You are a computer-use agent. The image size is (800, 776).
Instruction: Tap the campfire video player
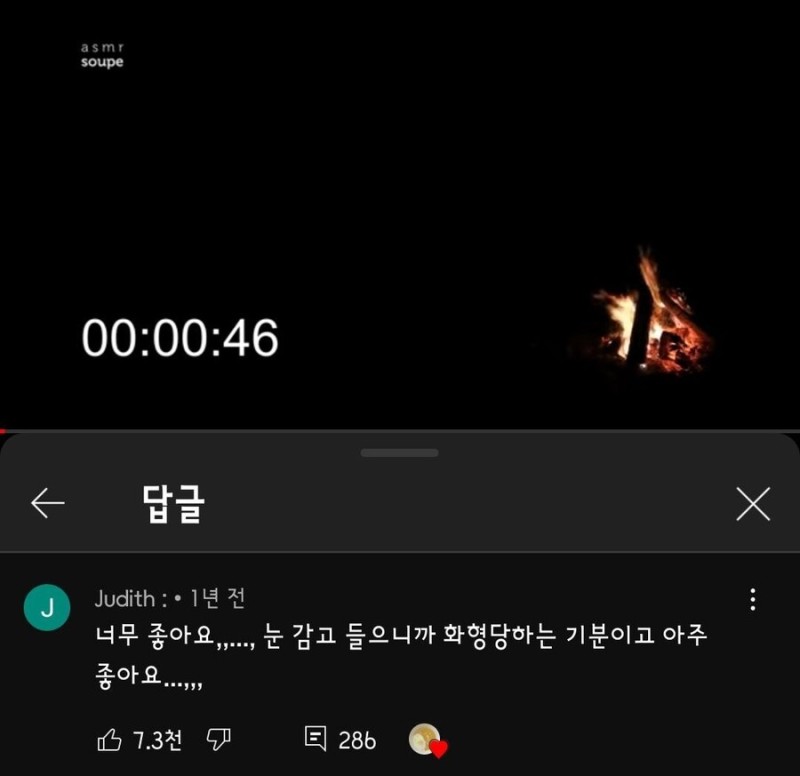point(400,215)
